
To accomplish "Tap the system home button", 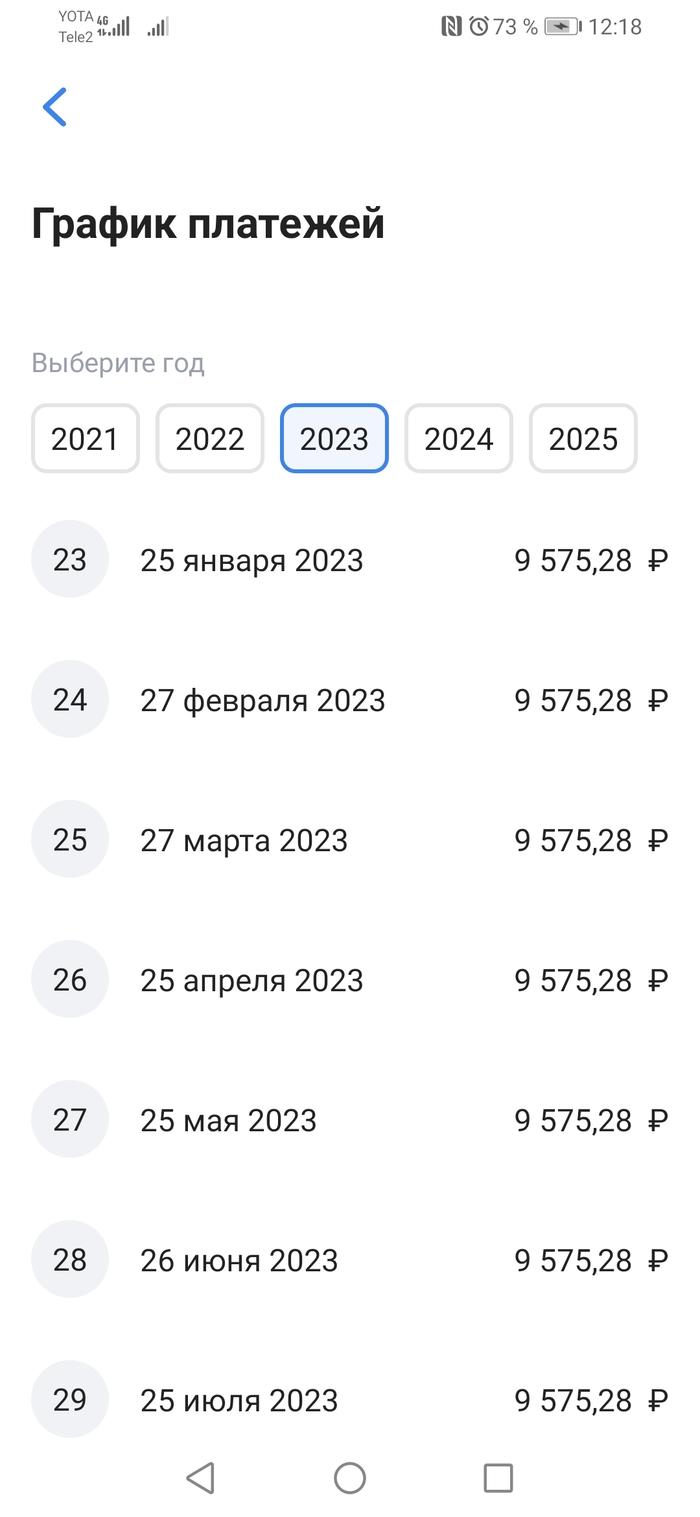I will (x=350, y=1478).
